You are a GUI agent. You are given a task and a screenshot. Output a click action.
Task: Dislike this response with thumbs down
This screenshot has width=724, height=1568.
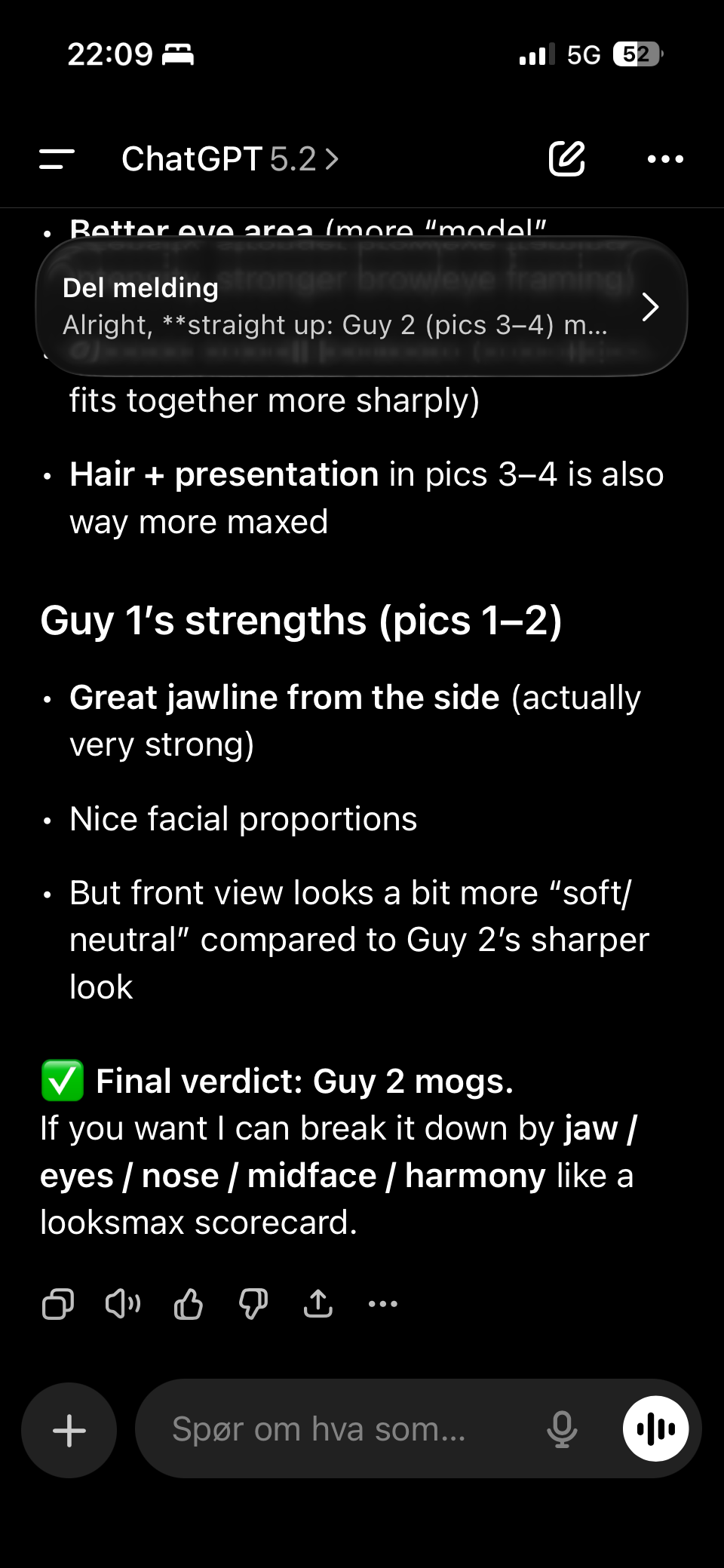[253, 1303]
